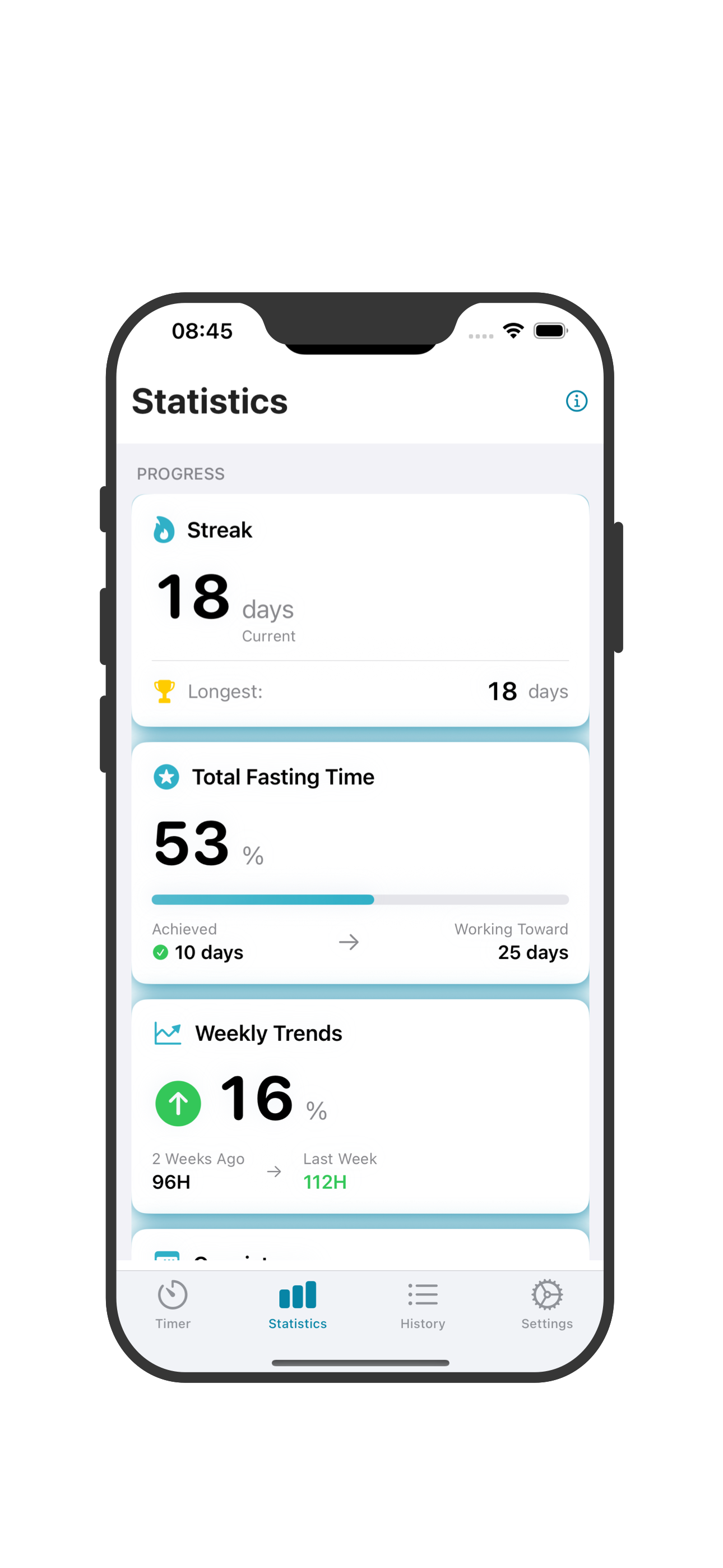The height and width of the screenshot is (1568, 723).
Task: Click the green checkmark next to Achieved
Action: [x=160, y=953]
